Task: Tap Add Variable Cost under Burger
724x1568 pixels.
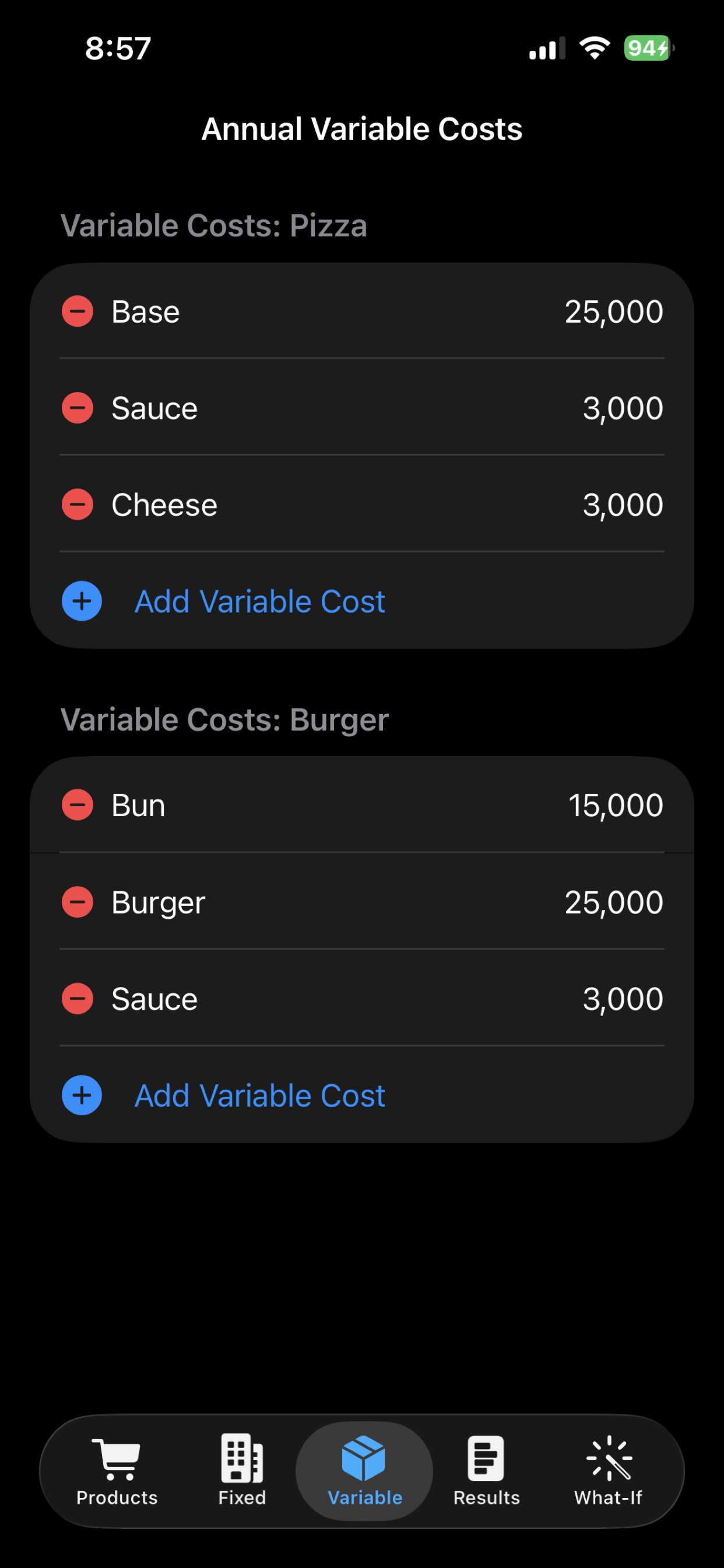Action: point(260,1095)
